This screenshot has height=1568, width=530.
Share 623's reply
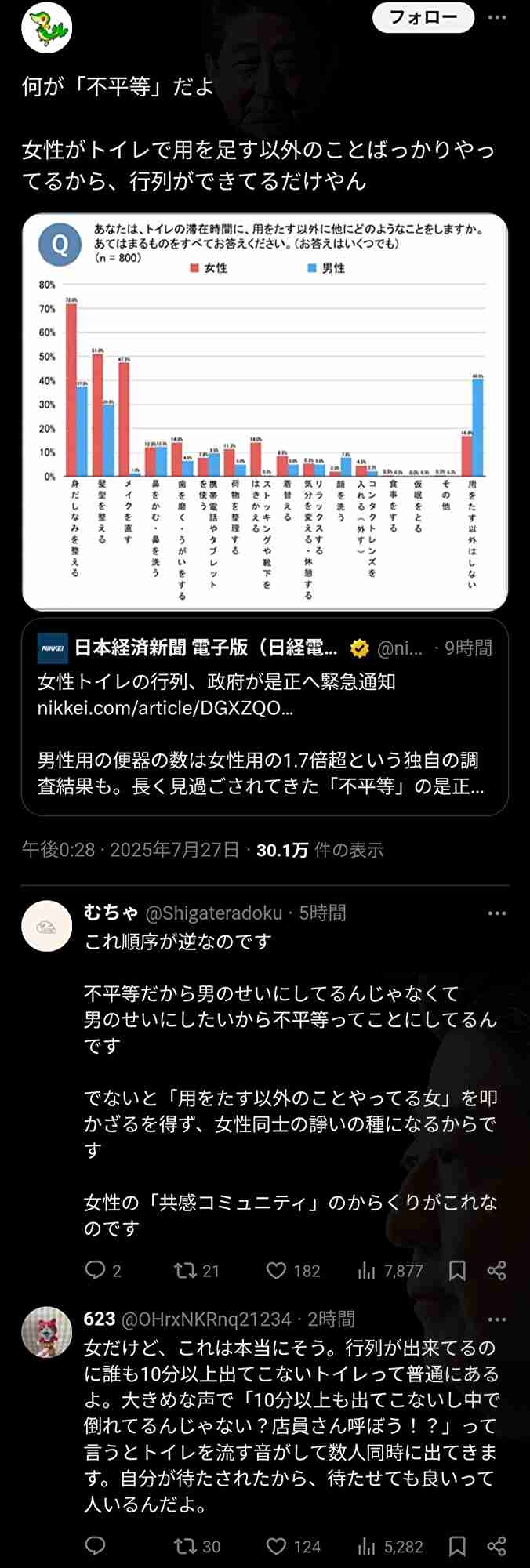click(497, 1546)
